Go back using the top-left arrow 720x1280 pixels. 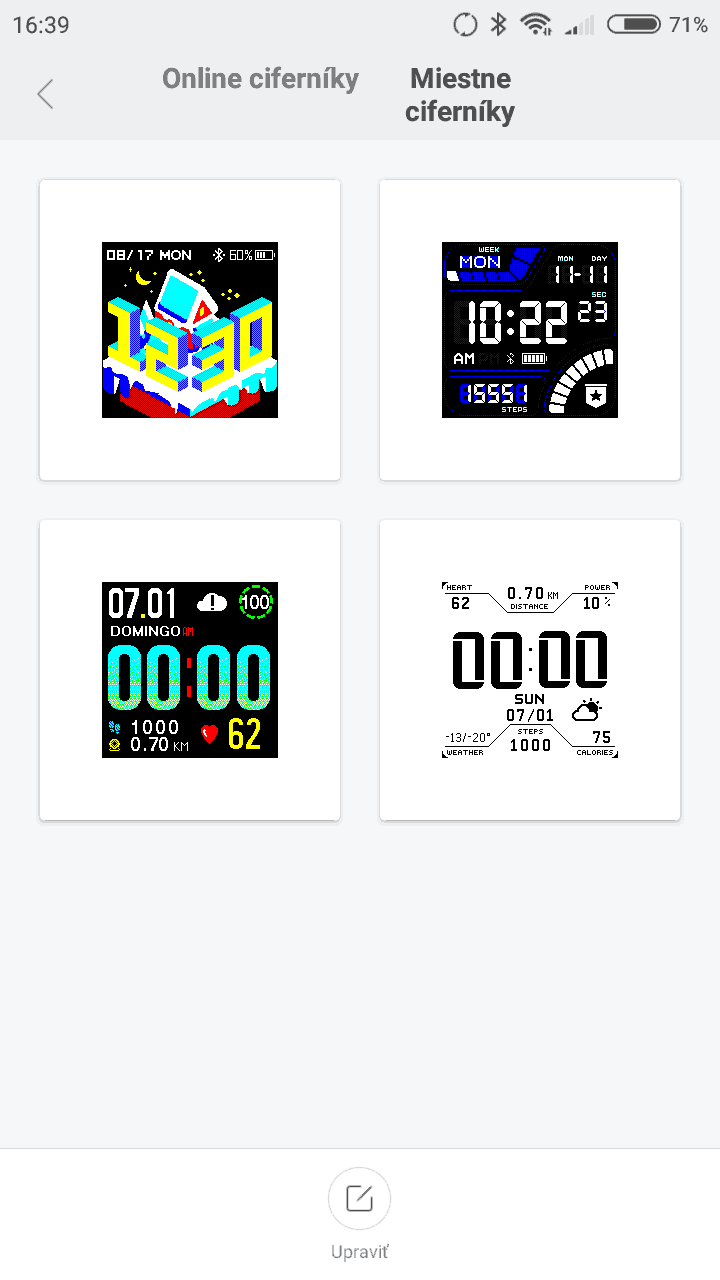(45, 95)
